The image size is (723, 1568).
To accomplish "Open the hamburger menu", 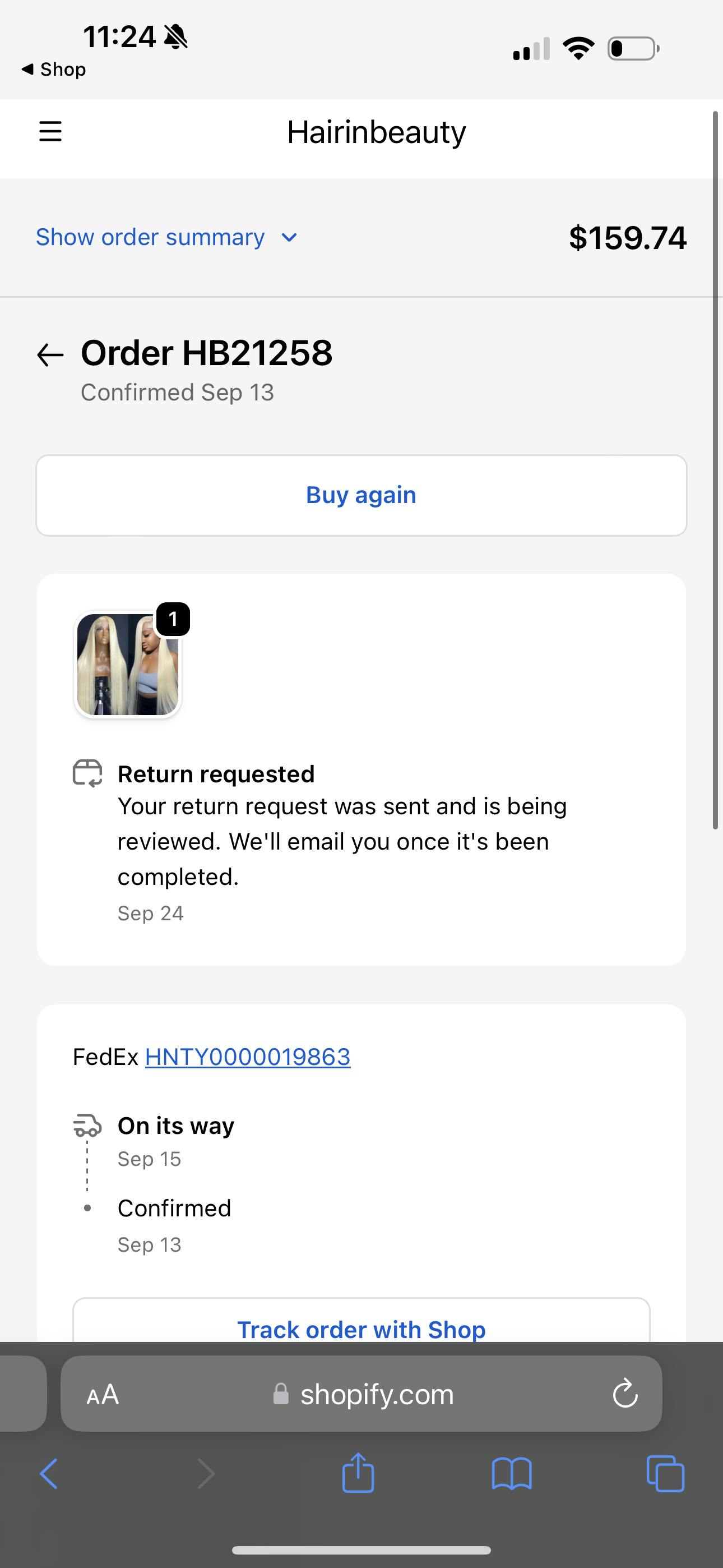I will (x=50, y=131).
